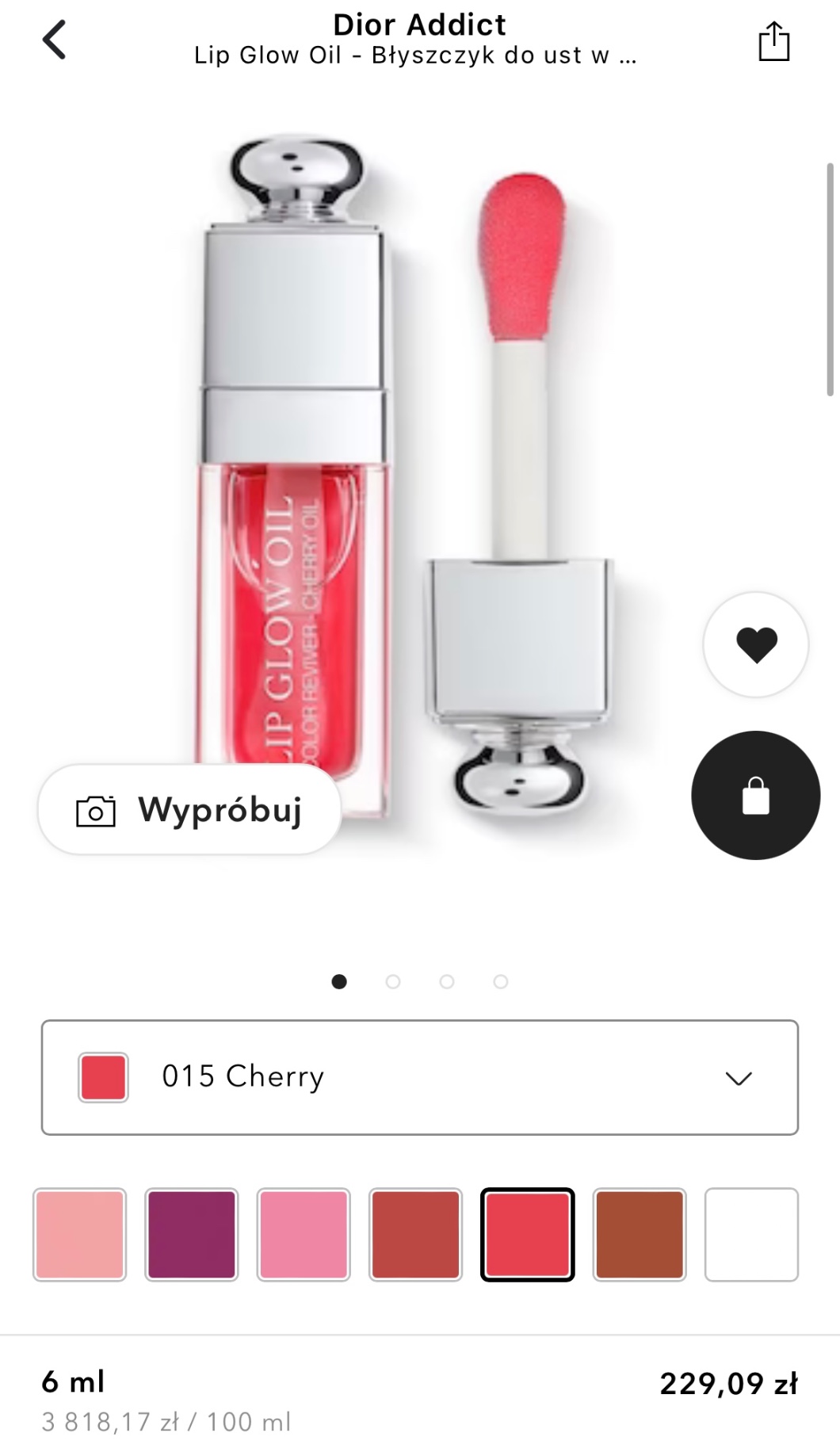The width and height of the screenshot is (840, 1448).
Task: Add product to shopping bag
Action: (755, 795)
